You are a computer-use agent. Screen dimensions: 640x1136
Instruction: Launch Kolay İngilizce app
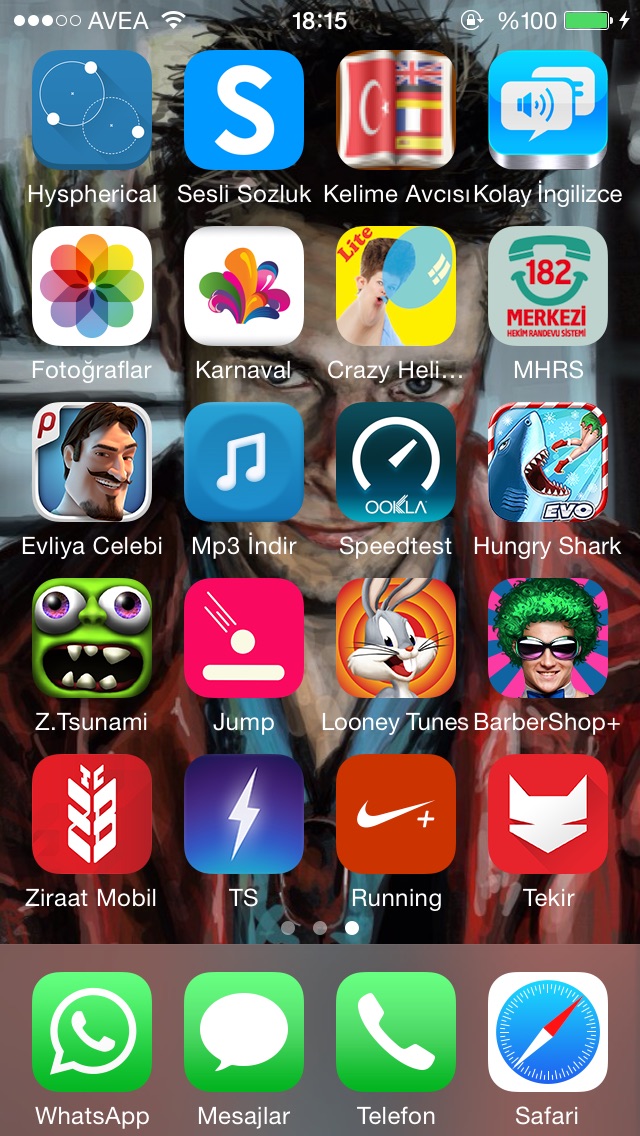pos(548,110)
